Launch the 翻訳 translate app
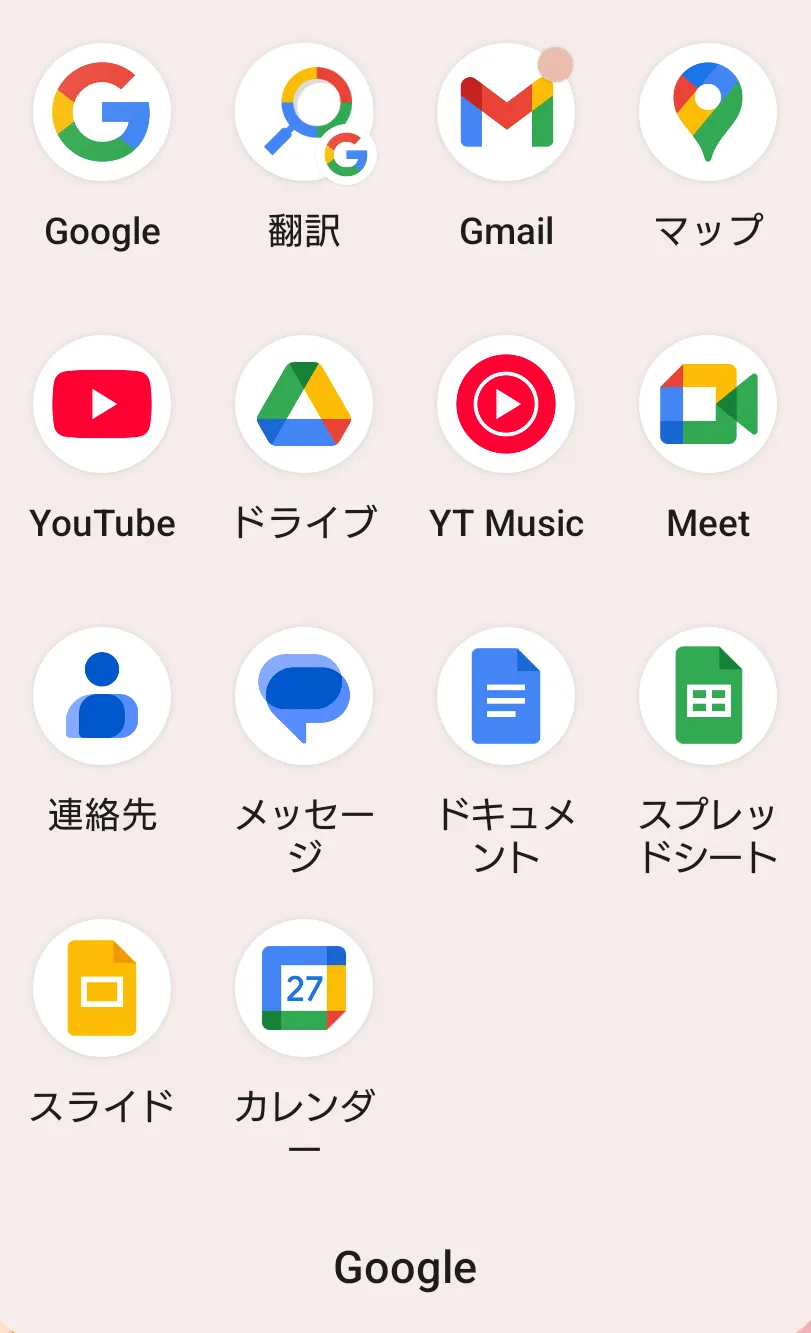Image resolution: width=811 pixels, height=1333 pixels. pos(304,112)
